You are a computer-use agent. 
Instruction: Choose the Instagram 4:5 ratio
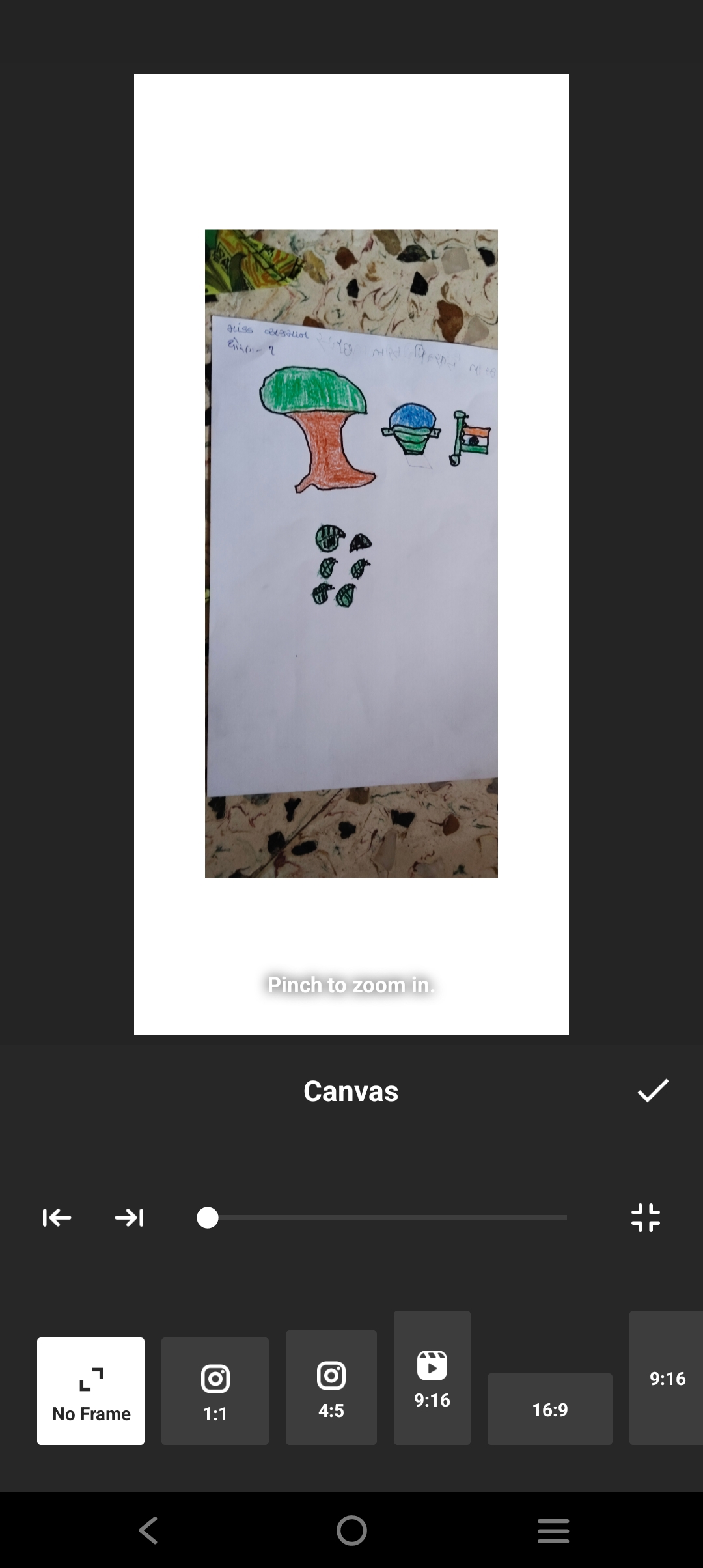tap(331, 1387)
